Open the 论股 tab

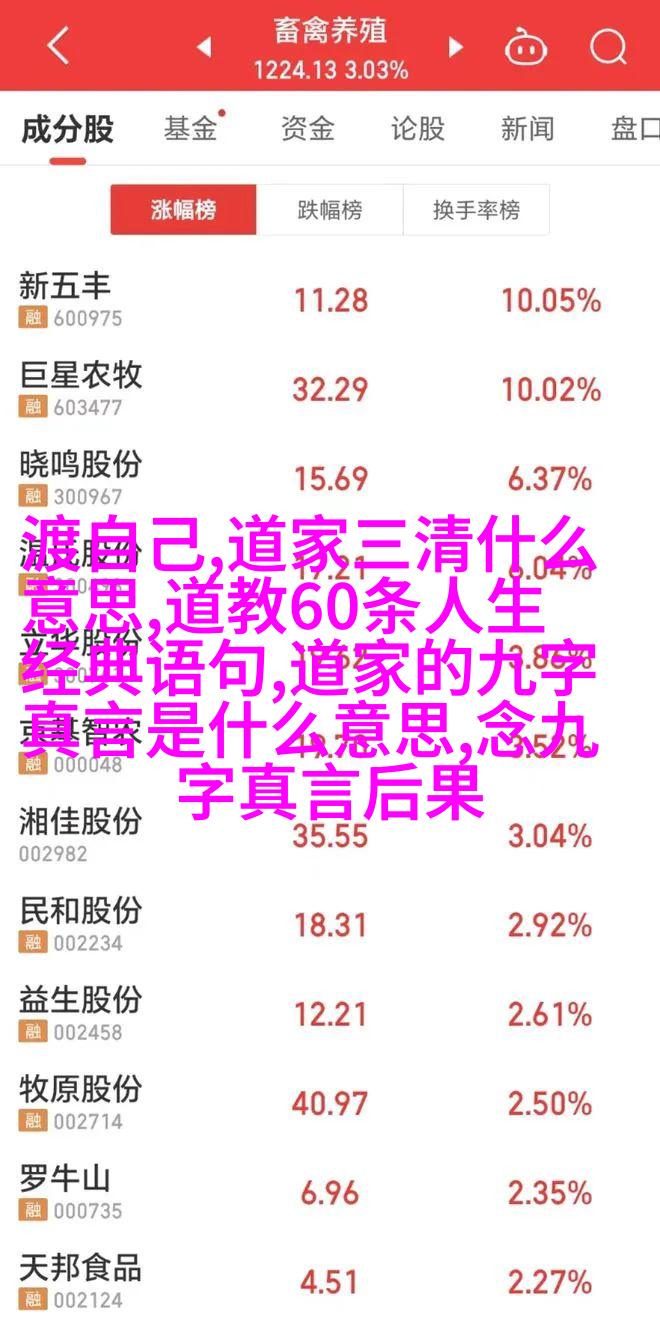coord(417,128)
